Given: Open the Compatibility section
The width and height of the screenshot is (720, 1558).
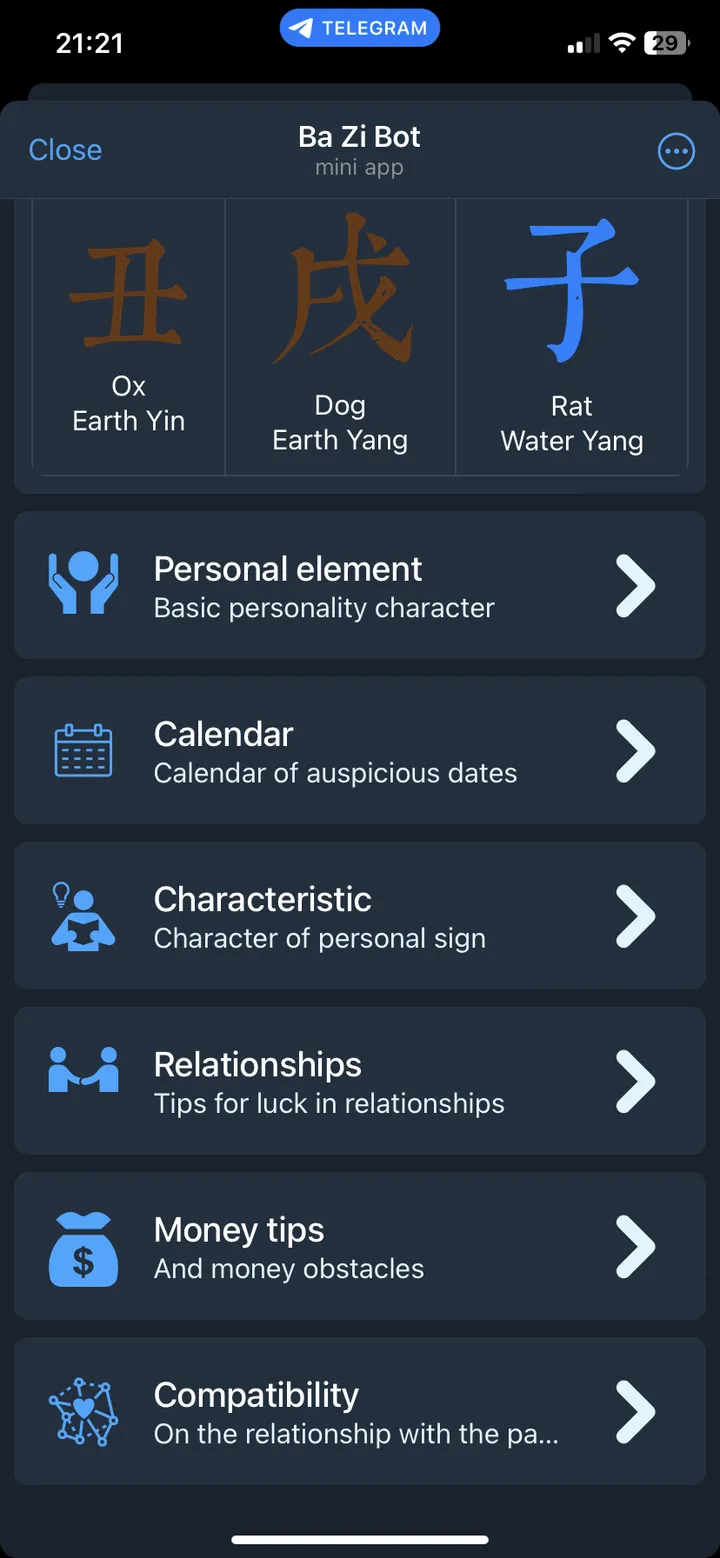Looking at the screenshot, I should pos(360,1411).
